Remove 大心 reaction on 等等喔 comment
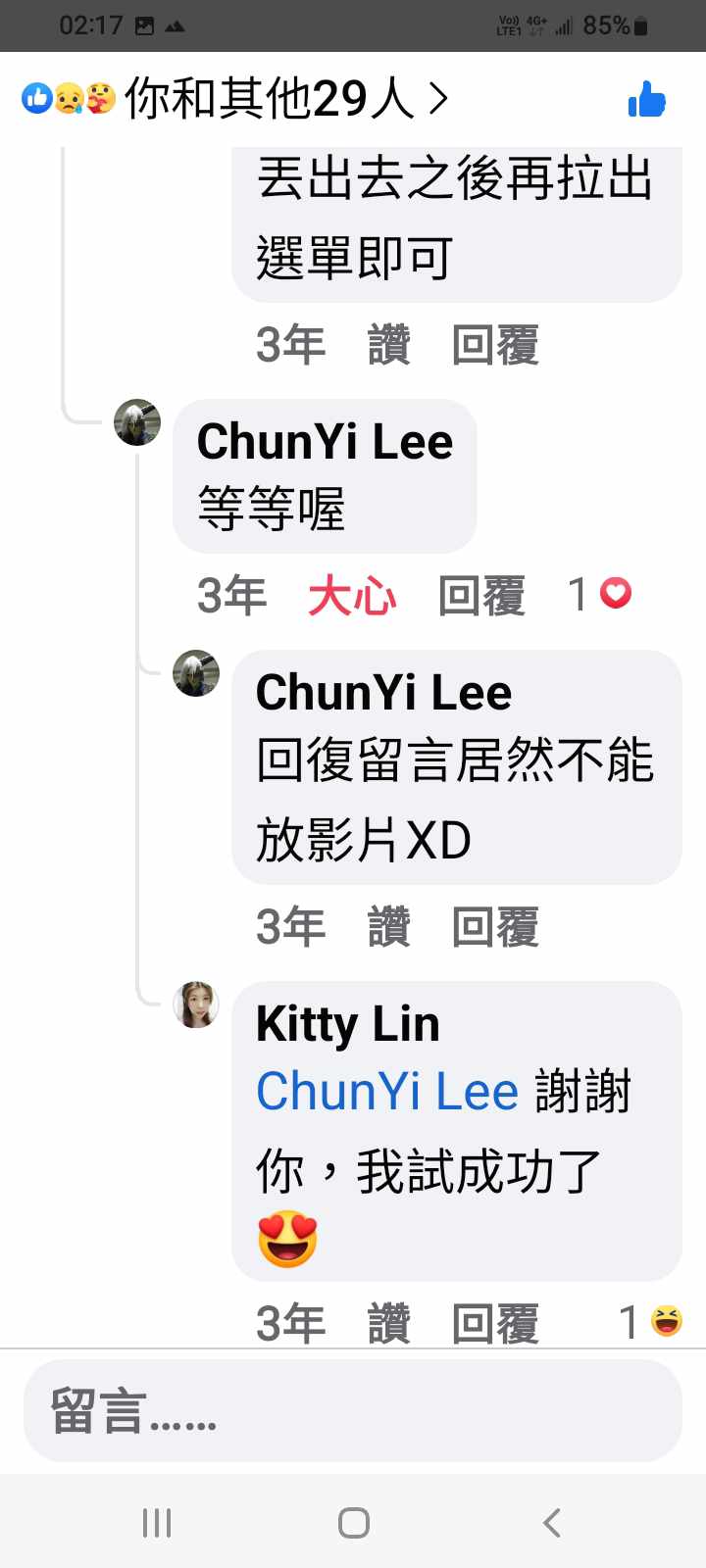 [351, 595]
